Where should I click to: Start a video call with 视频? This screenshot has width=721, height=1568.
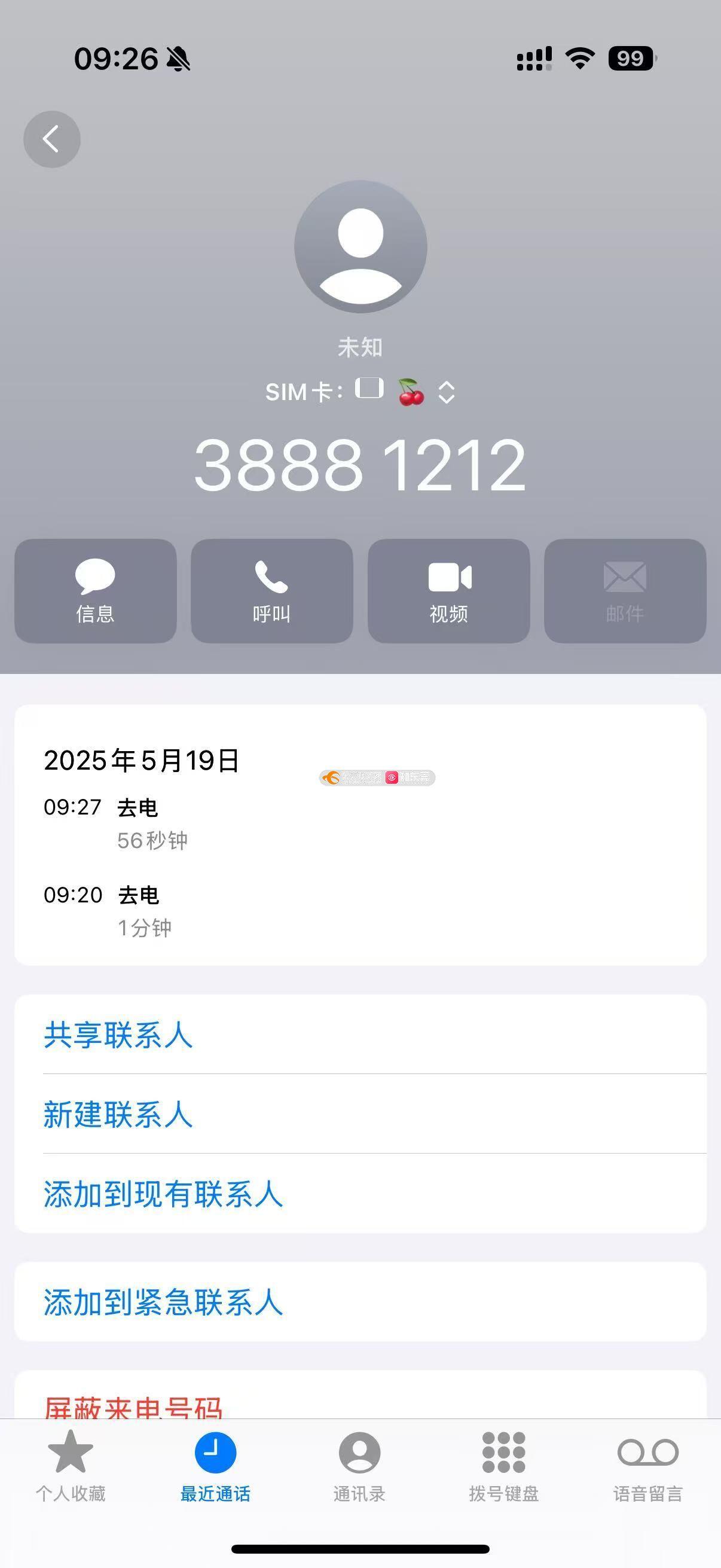point(448,590)
